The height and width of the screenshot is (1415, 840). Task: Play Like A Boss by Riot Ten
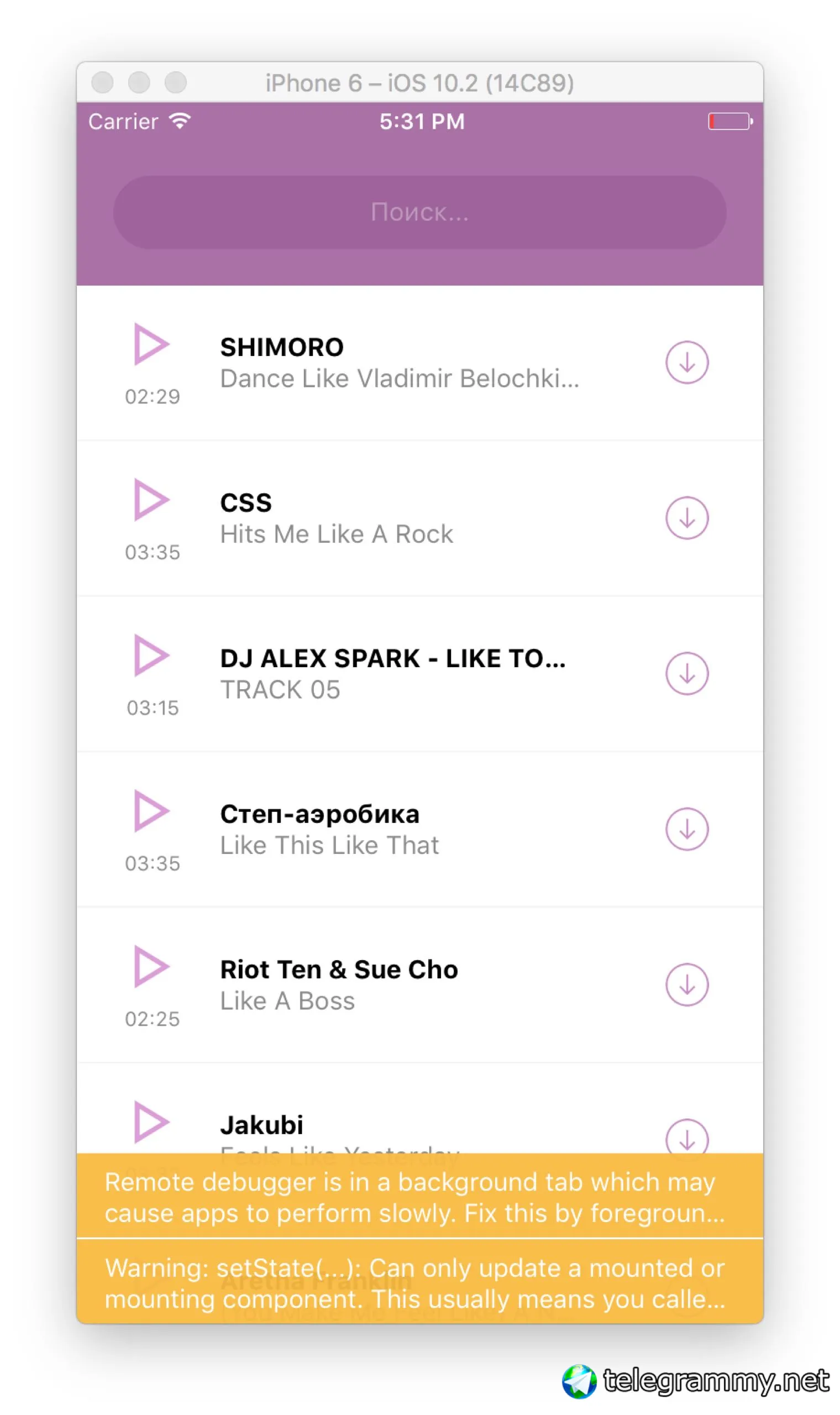coord(151,966)
